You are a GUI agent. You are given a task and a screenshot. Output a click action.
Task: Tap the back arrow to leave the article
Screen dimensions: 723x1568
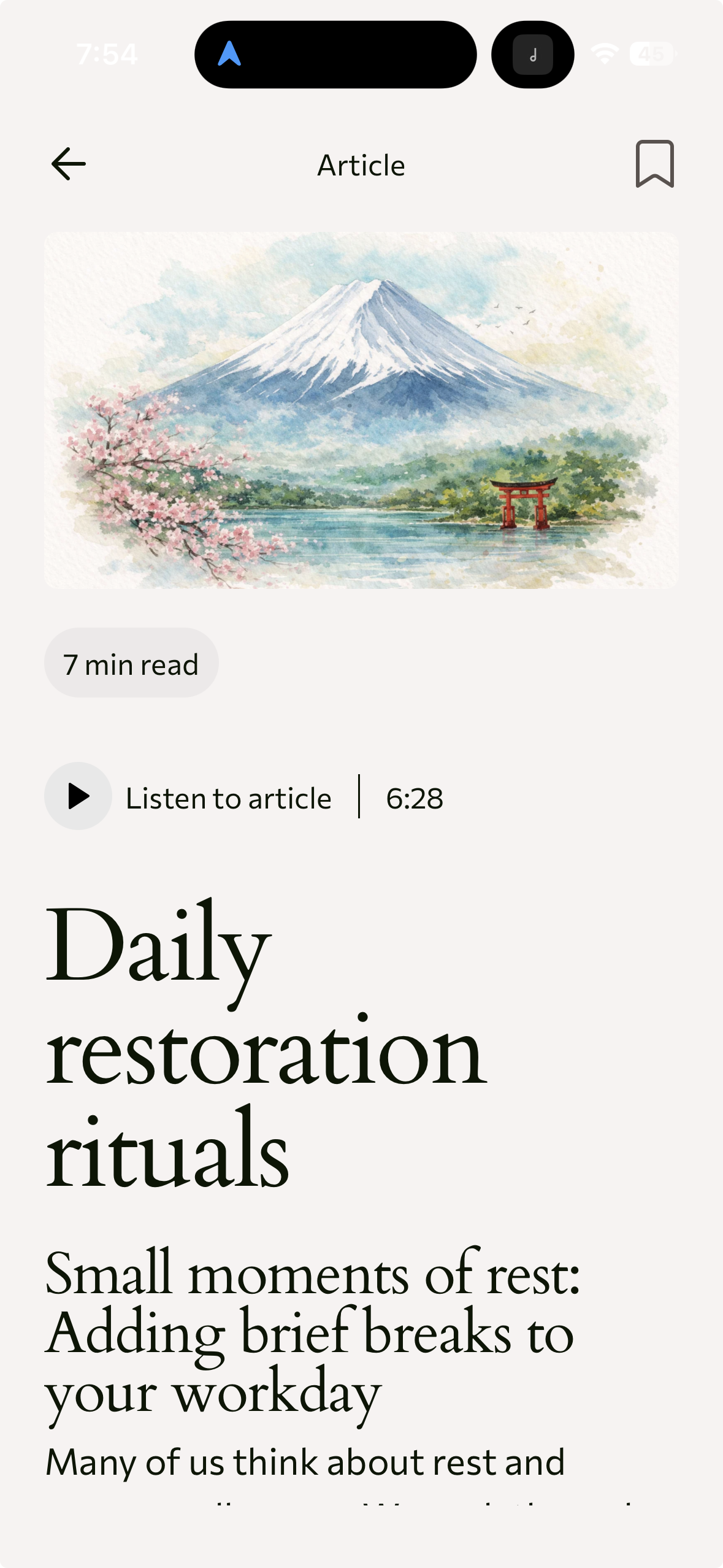pyautogui.click(x=69, y=163)
